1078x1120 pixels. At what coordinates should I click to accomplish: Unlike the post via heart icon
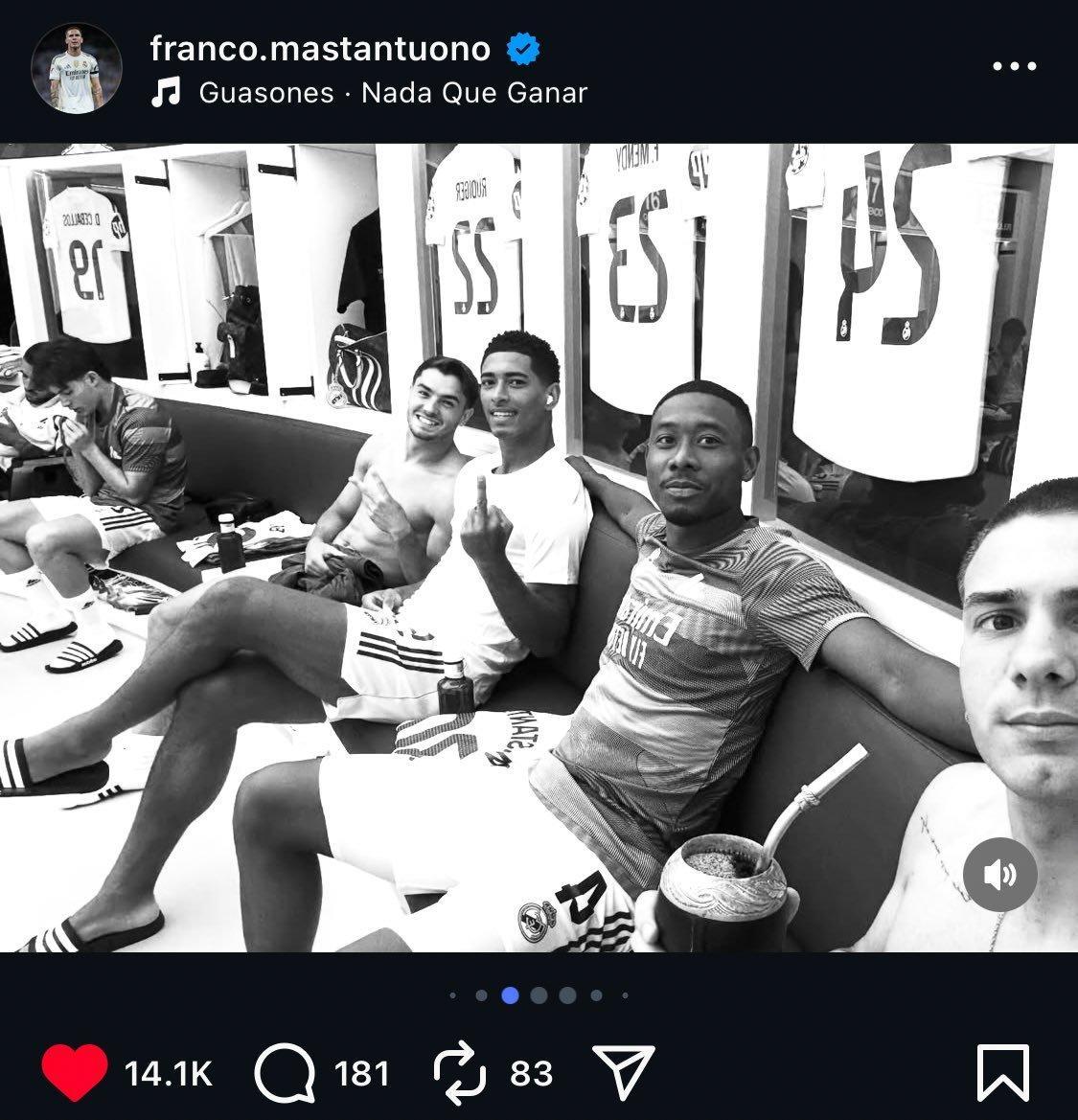[75, 1072]
